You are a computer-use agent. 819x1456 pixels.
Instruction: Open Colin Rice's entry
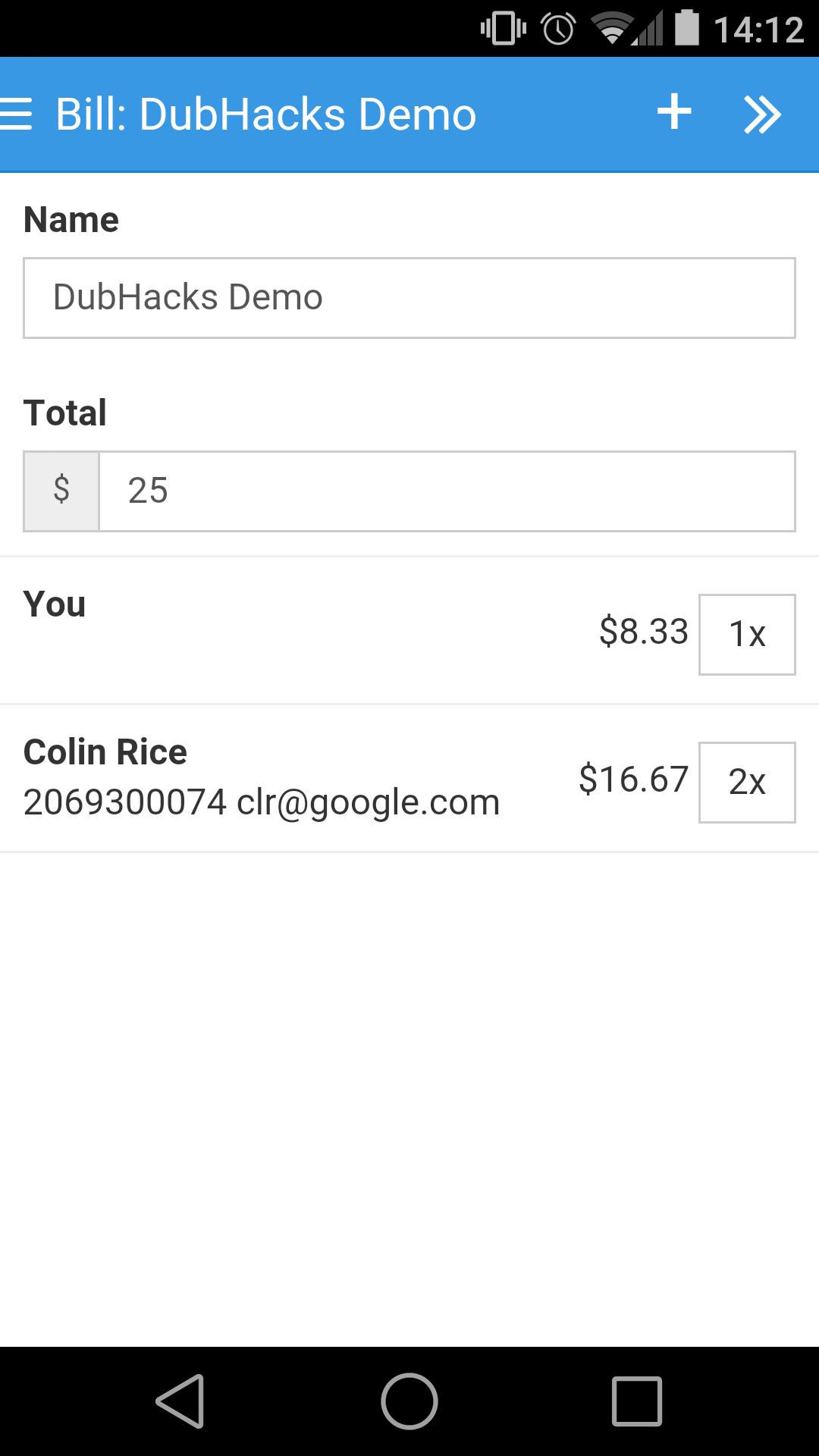point(262,778)
